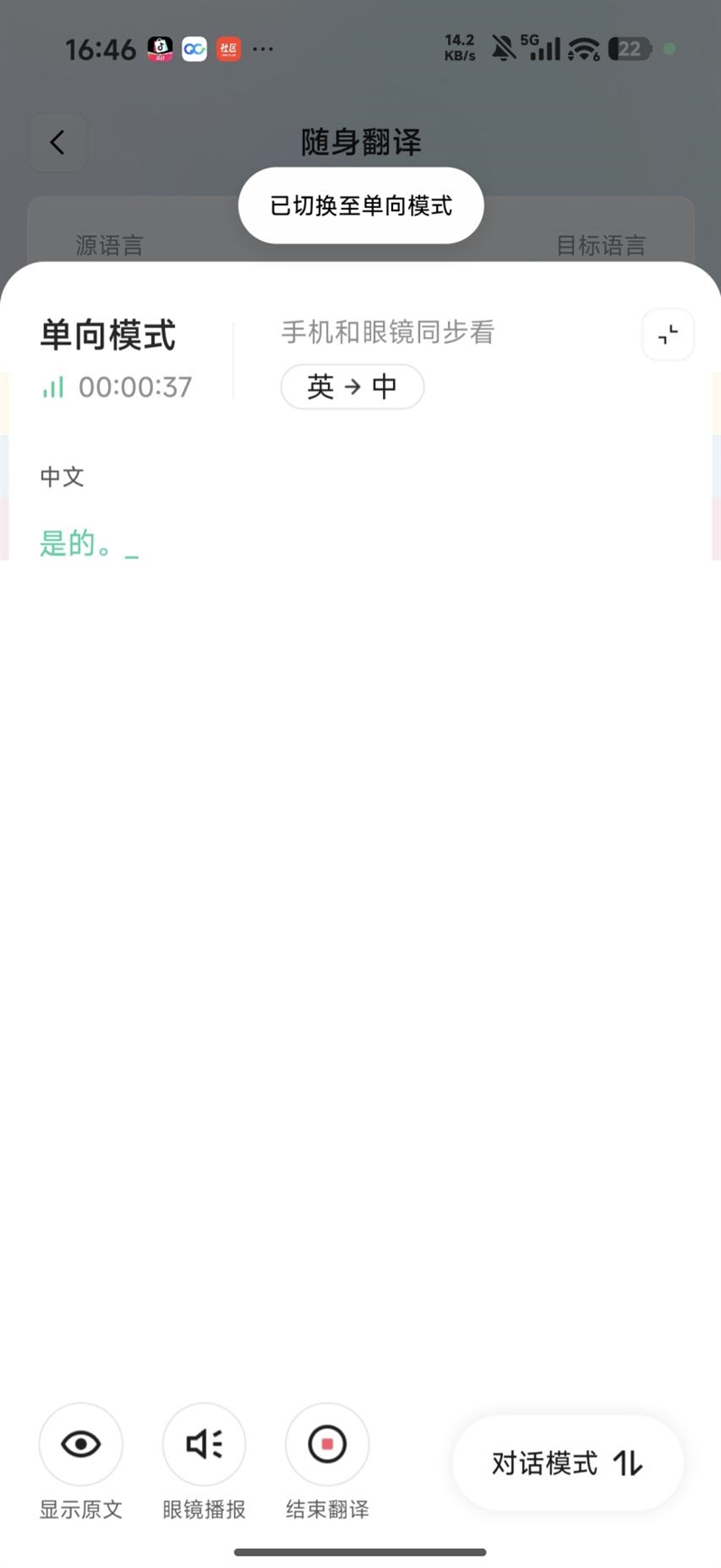Tap the speaker icon above 眼镜播报
Viewport: 721px width, 1568px height.
coord(203,1444)
